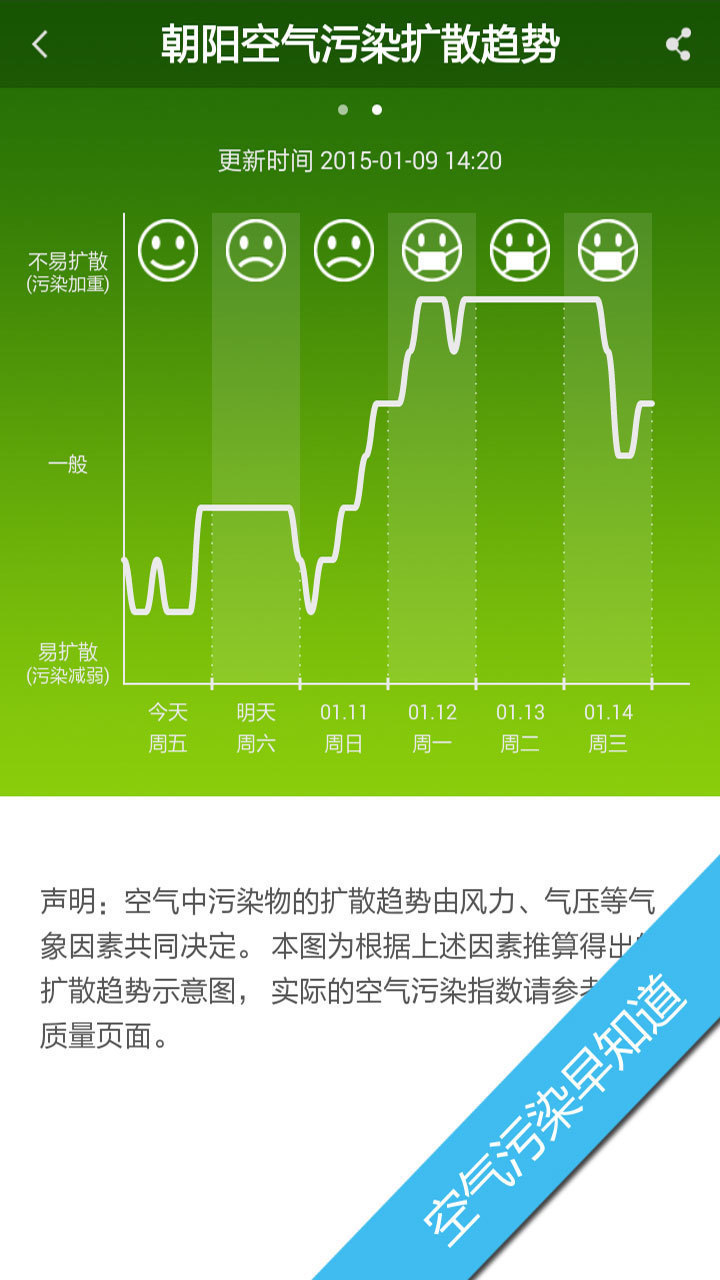Click the trend line at its highest peak
The height and width of the screenshot is (1280, 720).
coord(520,297)
